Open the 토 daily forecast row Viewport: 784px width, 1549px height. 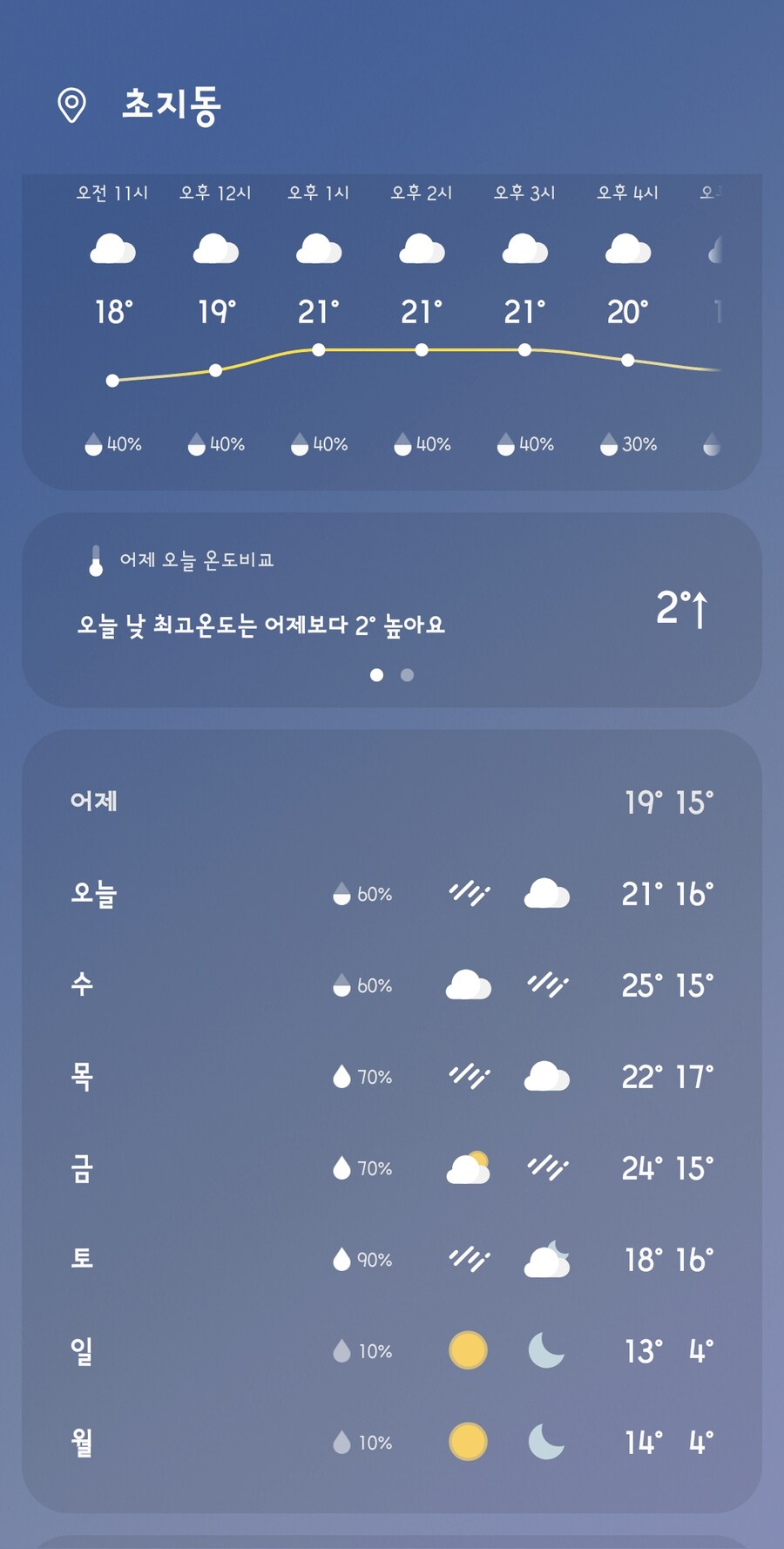392,1260
